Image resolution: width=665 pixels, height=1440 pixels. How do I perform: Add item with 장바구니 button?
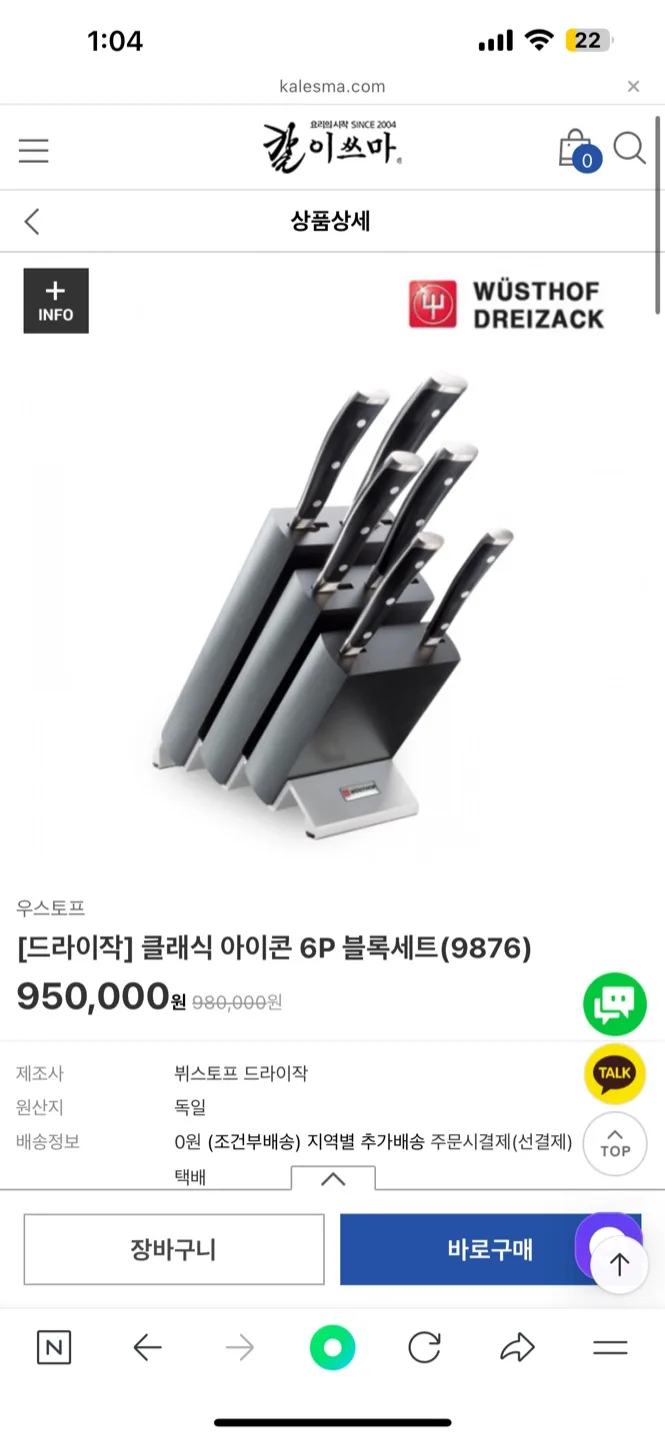click(174, 1249)
